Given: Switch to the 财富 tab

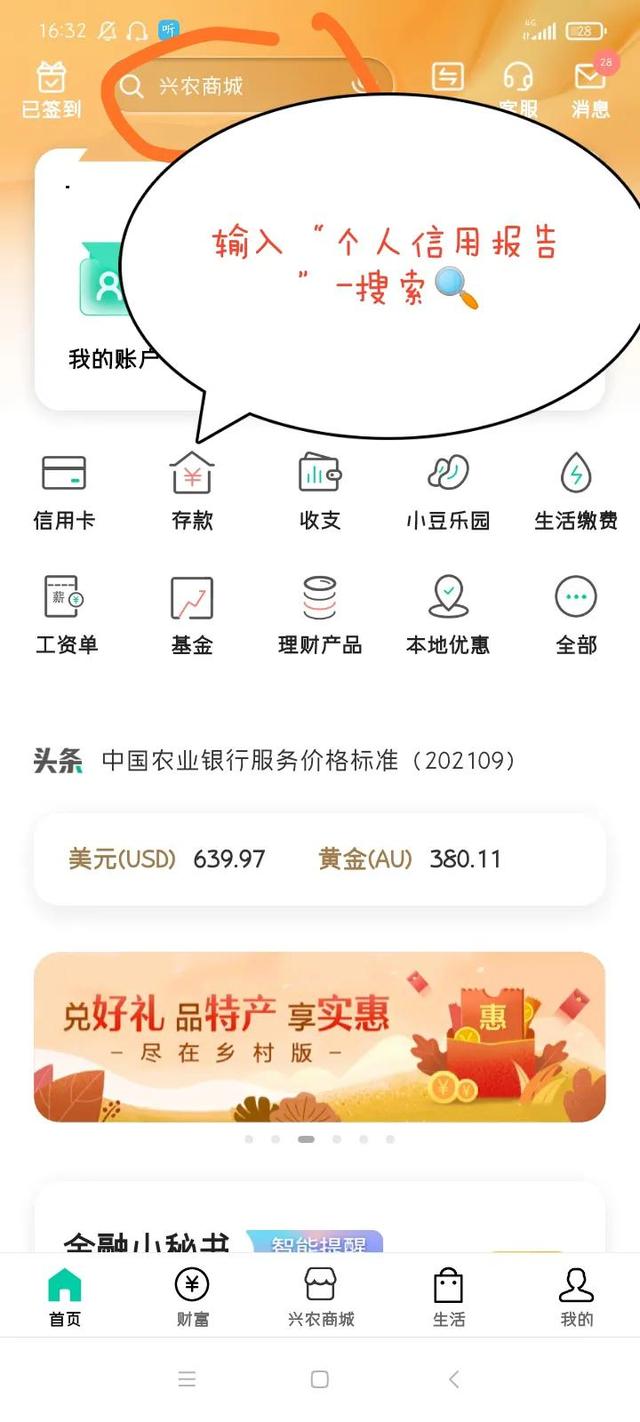Looking at the screenshot, I should (x=192, y=1297).
